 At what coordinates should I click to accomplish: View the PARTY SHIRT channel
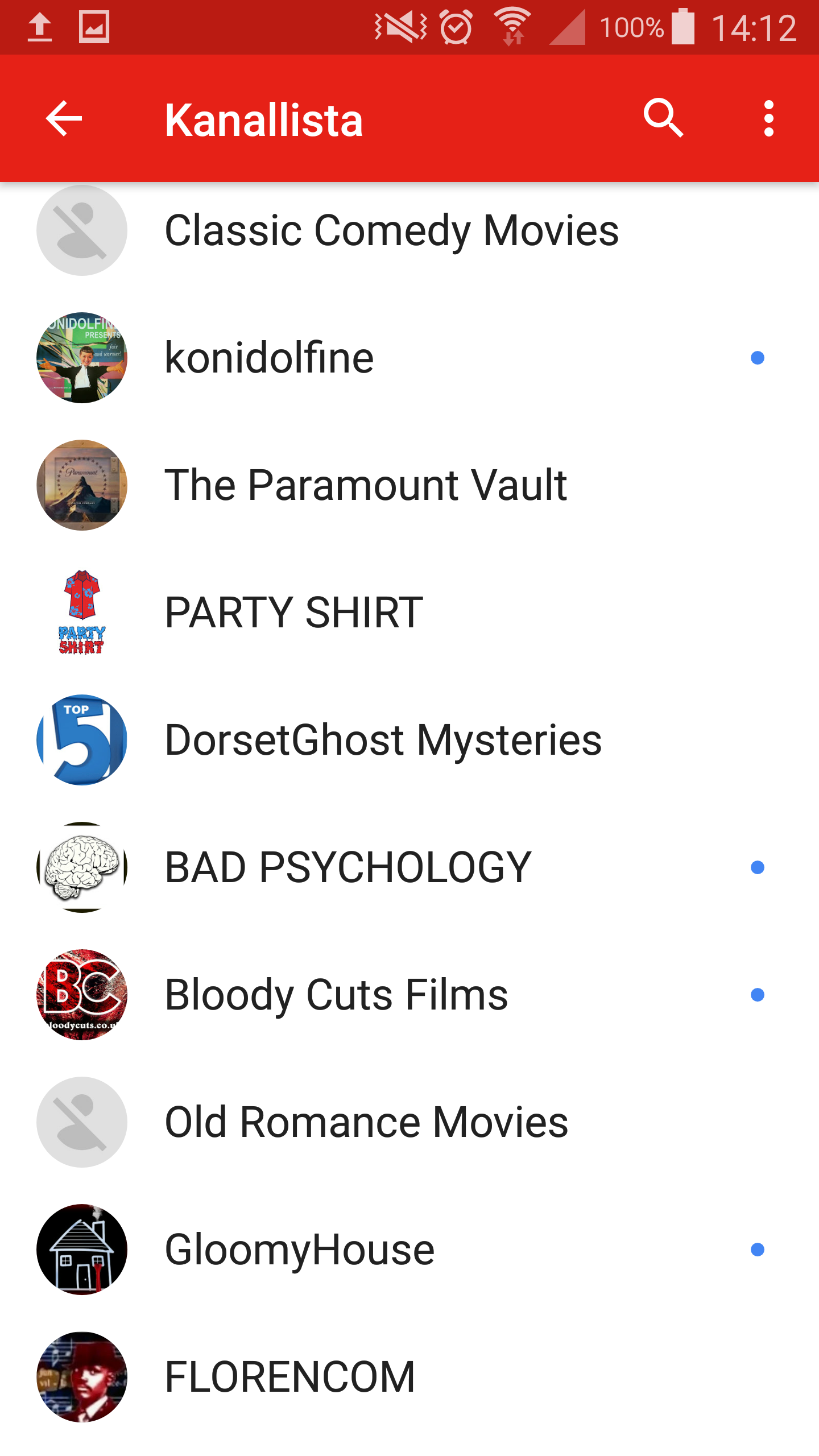pyautogui.click(x=293, y=613)
